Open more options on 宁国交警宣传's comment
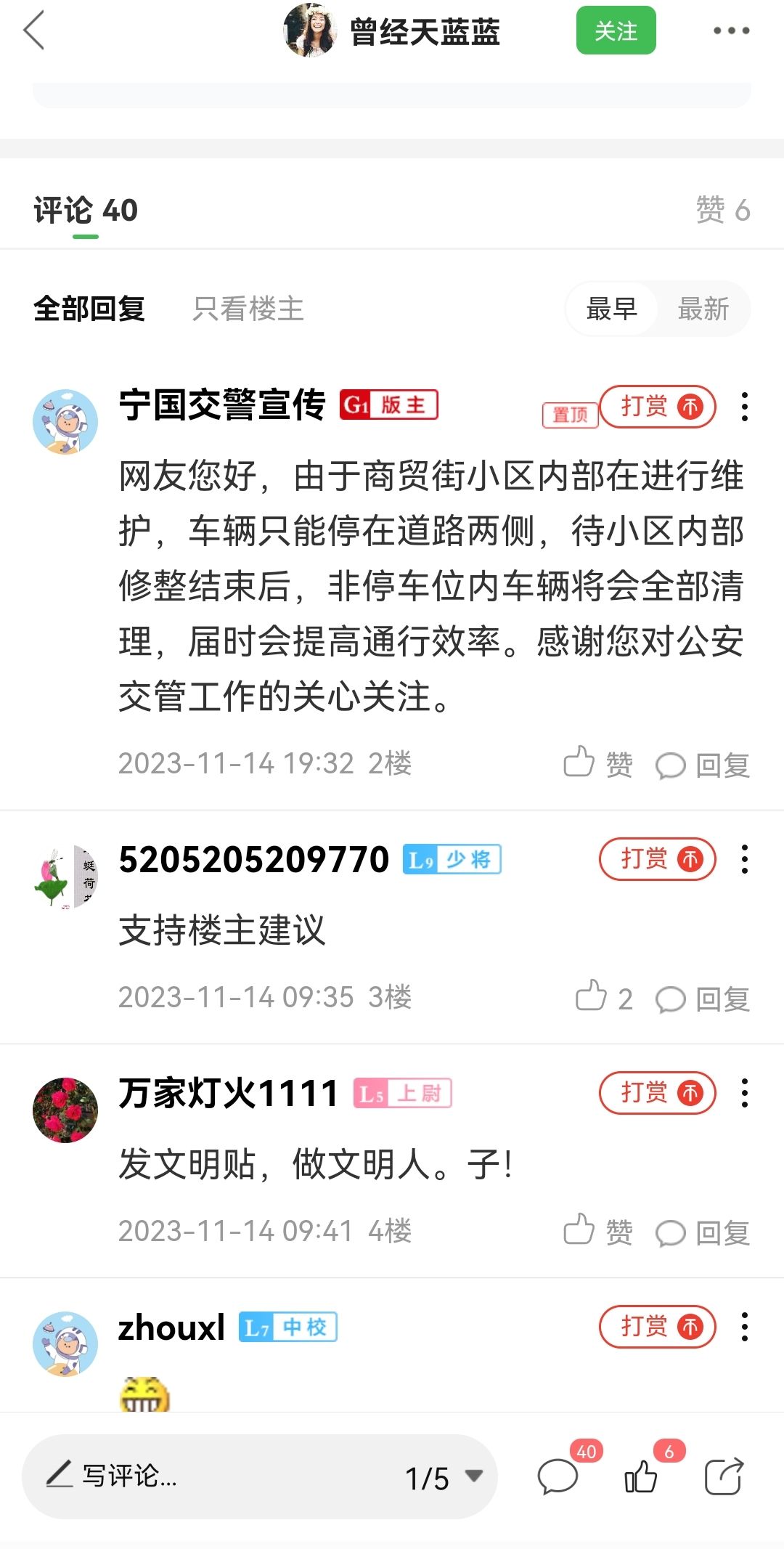This screenshot has width=784, height=1549. coord(744,407)
